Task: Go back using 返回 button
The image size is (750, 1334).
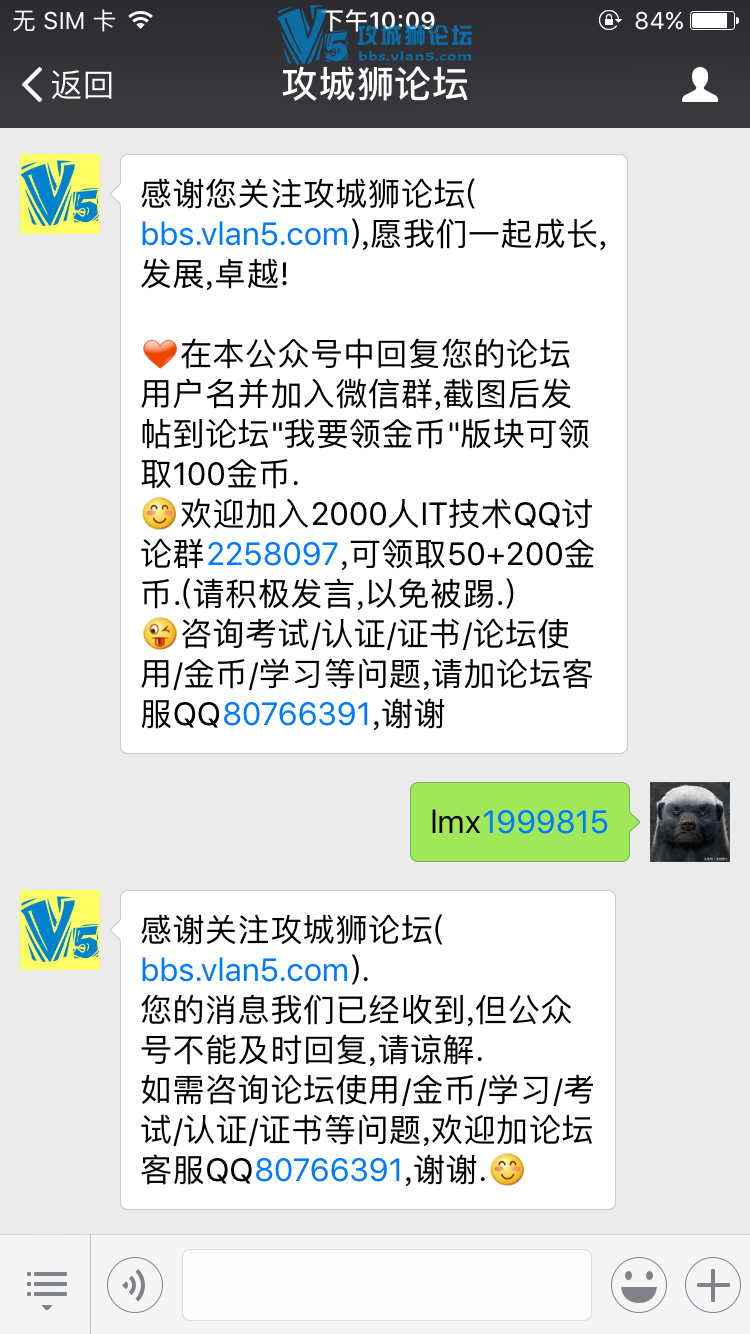Action: (68, 85)
